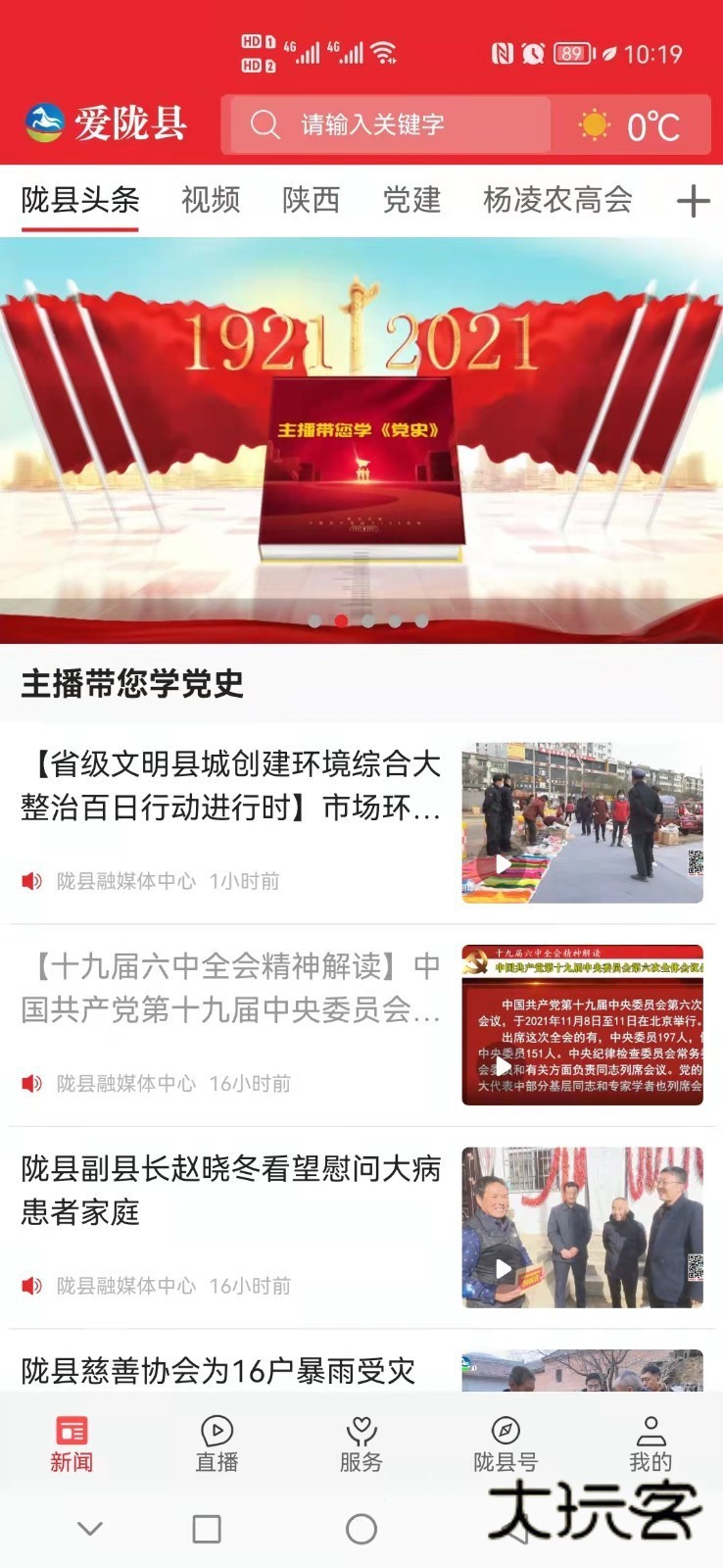Open the 十九届六中全会精神解读 article

tap(231, 988)
